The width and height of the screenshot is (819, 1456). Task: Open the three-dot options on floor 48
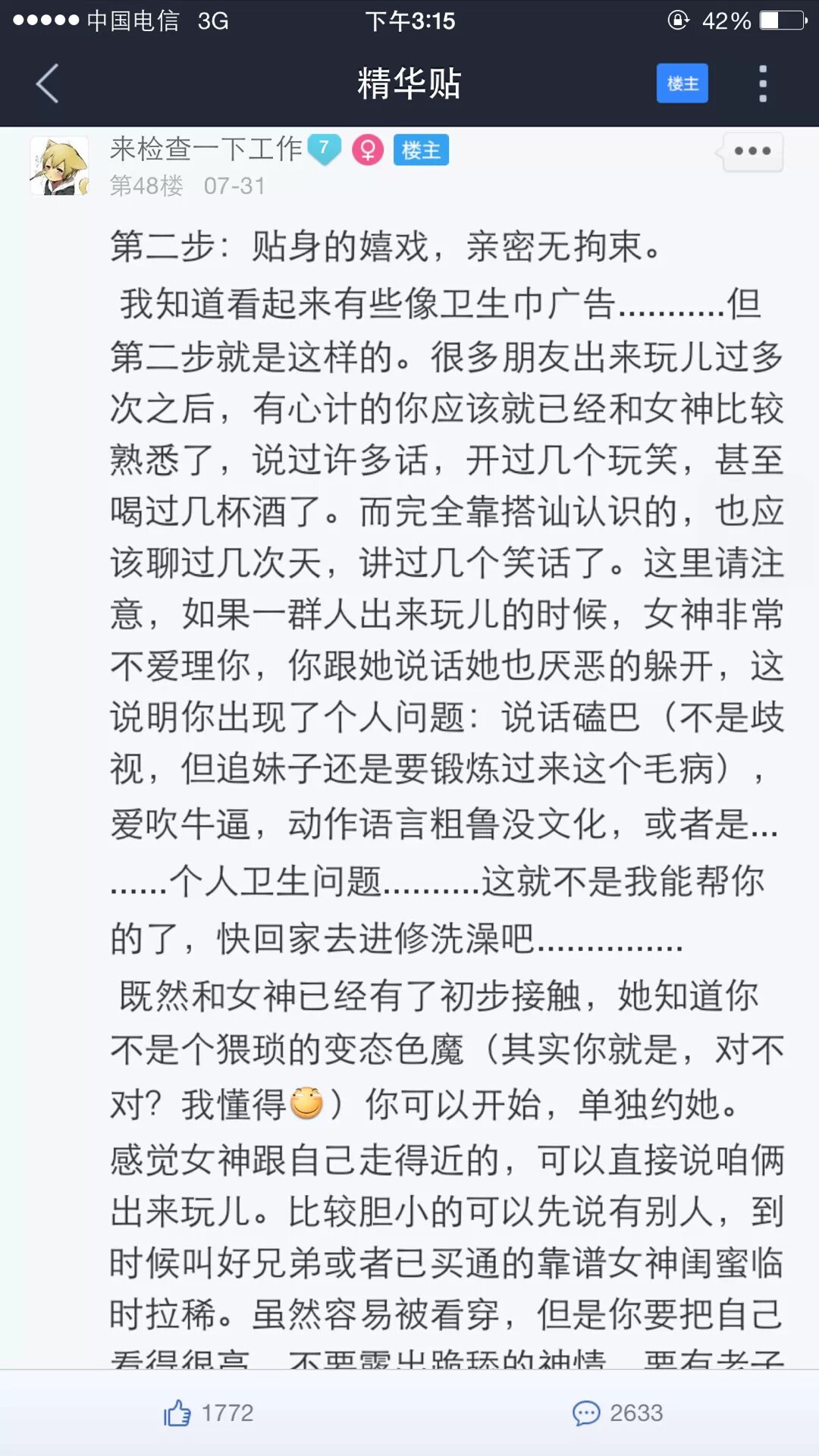point(752,152)
